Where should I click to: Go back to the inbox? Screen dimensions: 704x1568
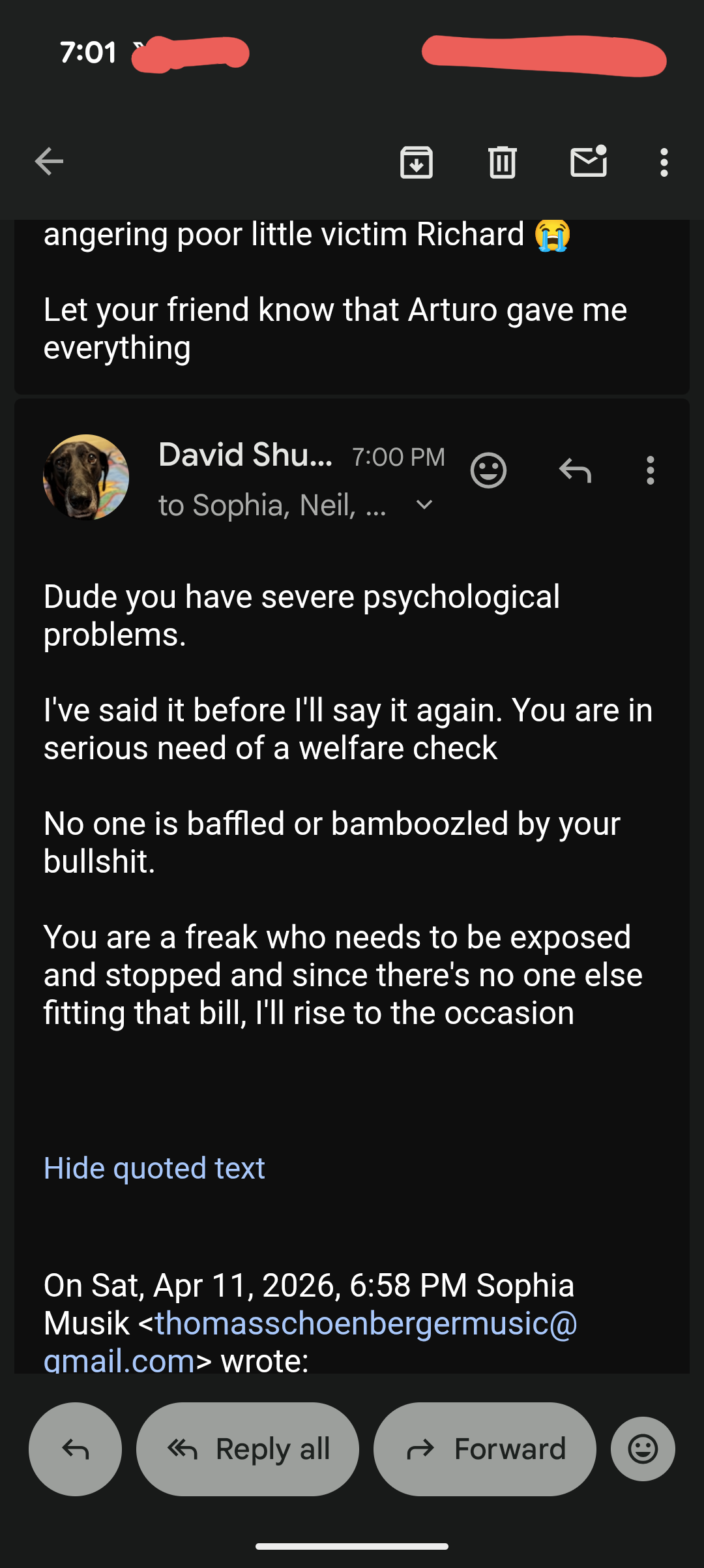tap(49, 162)
